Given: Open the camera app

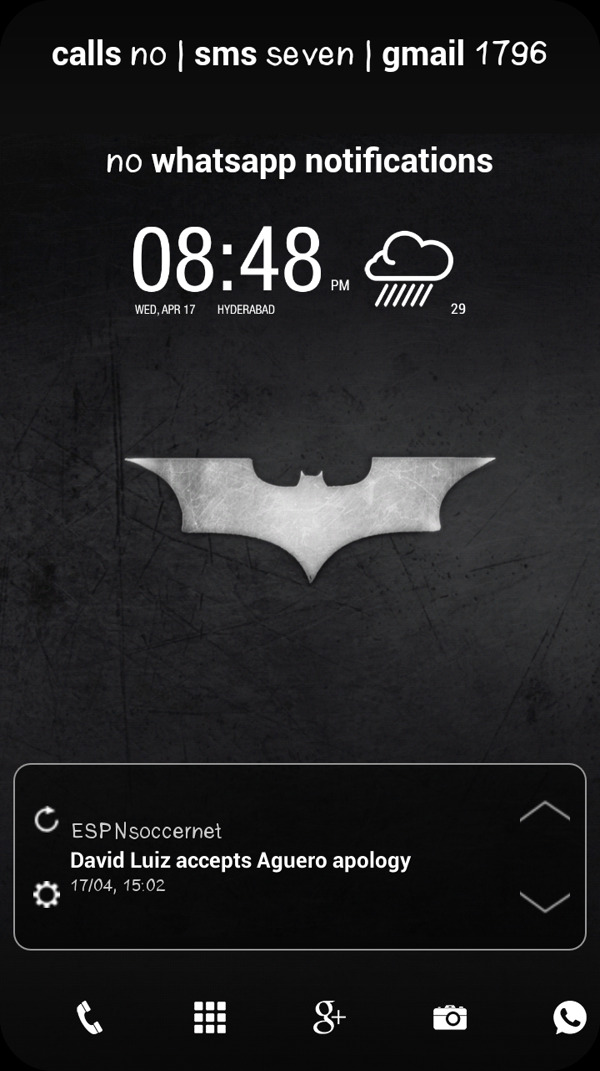Looking at the screenshot, I should tap(450, 1018).
